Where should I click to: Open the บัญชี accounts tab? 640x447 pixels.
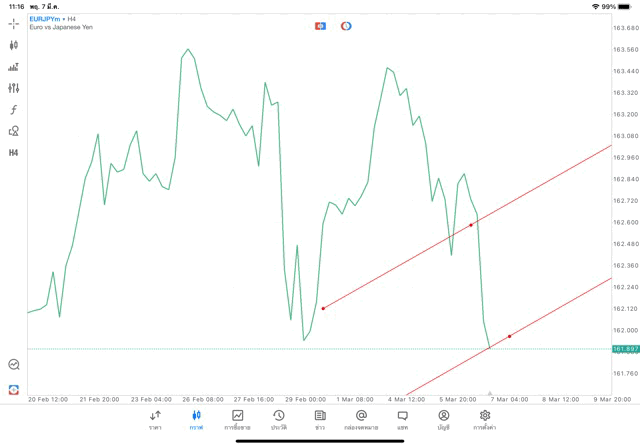pos(443,419)
